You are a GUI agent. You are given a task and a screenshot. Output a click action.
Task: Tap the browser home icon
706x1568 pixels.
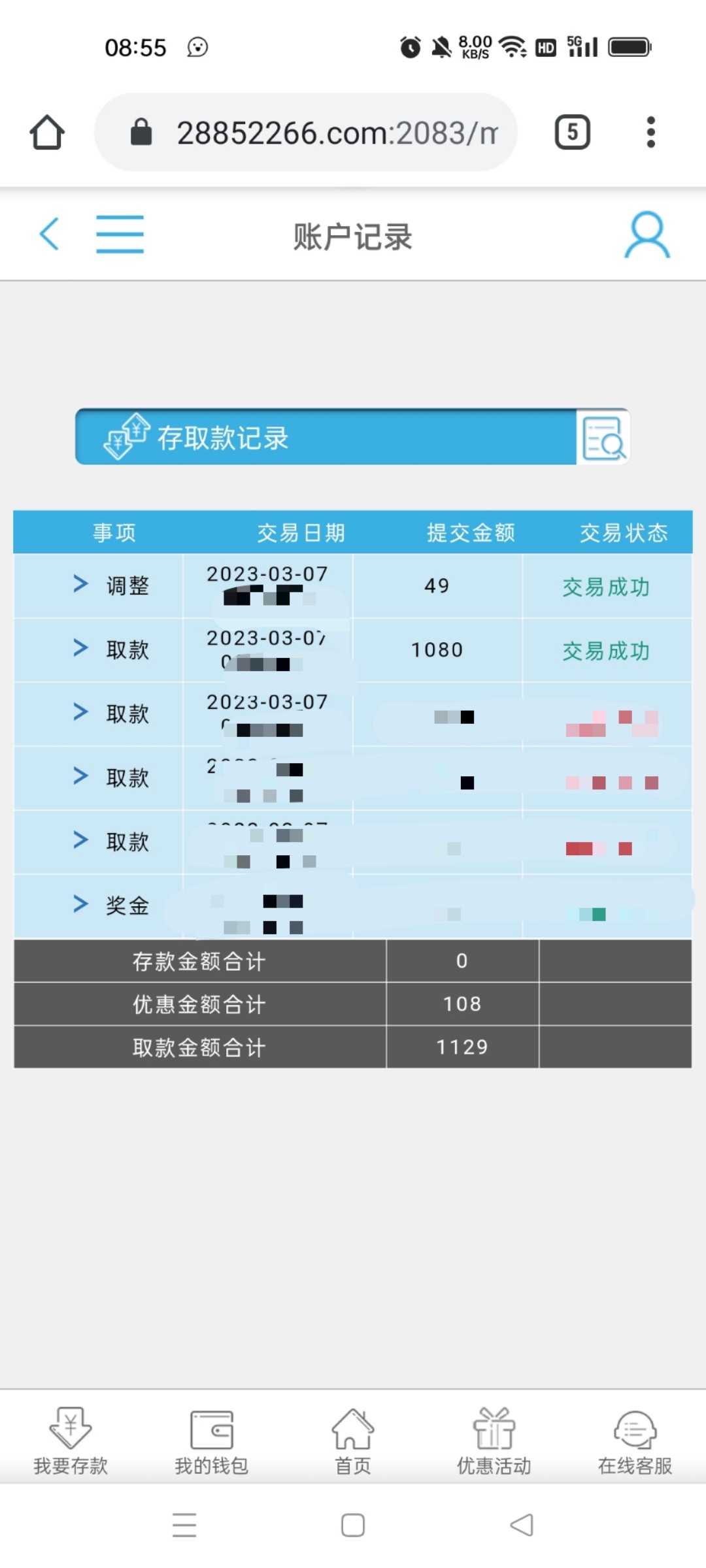click(47, 133)
